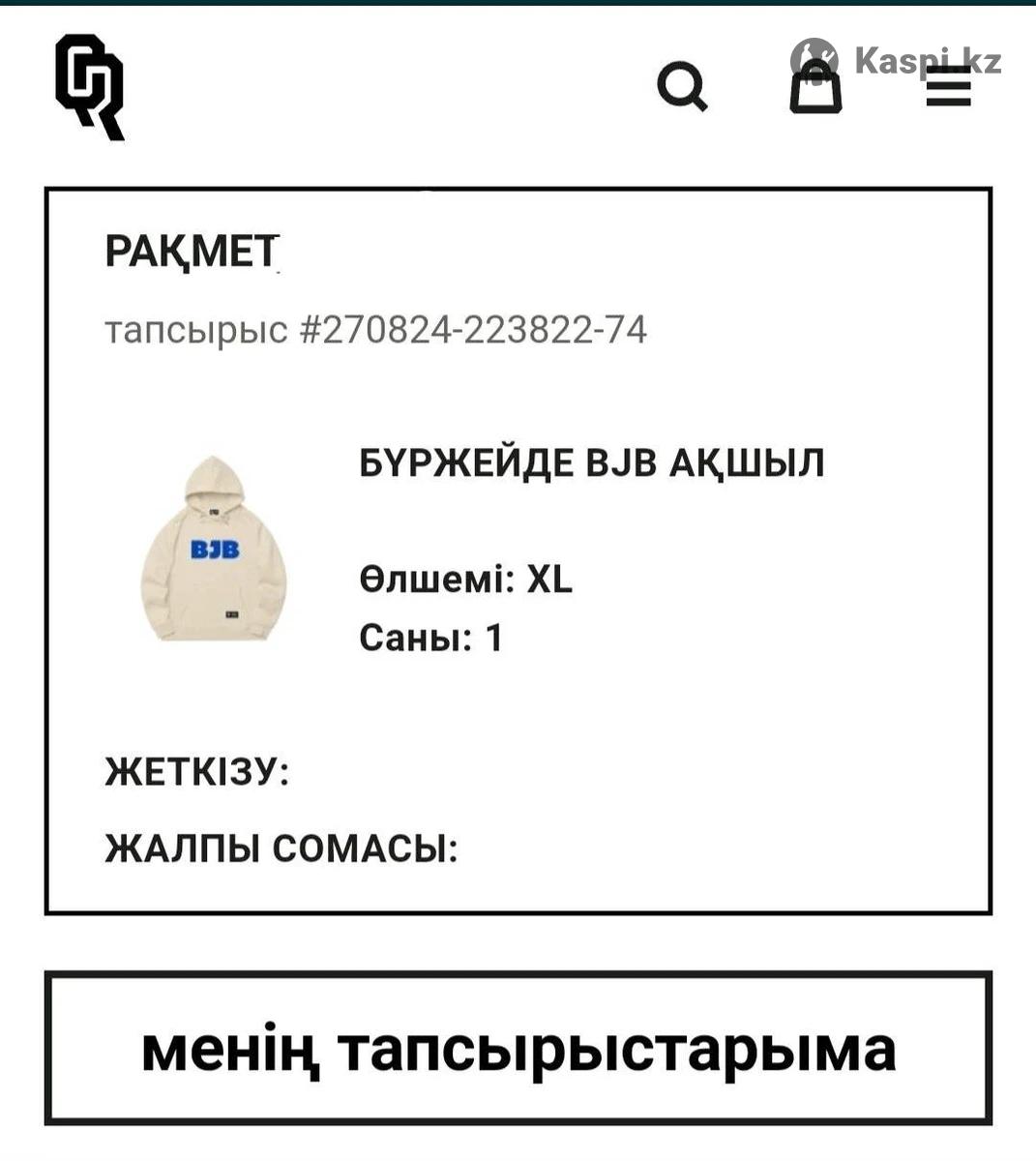The height and width of the screenshot is (1161, 1036).
Task: Open the BJB hoodie product image
Action: point(214,549)
